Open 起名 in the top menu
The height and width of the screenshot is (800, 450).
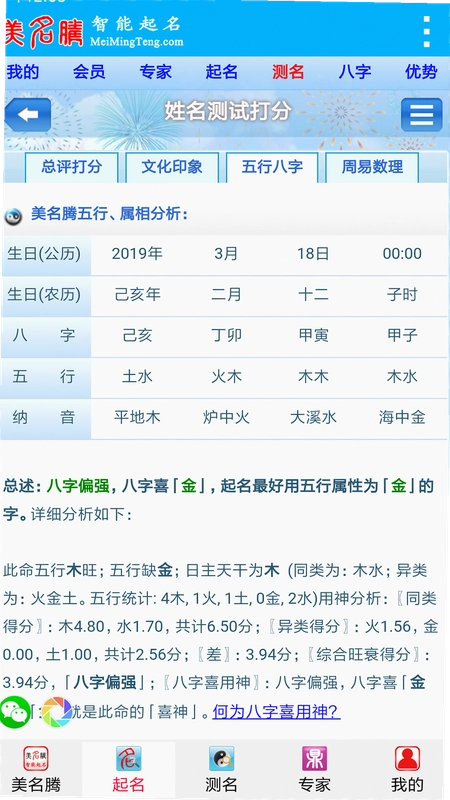tap(222, 72)
